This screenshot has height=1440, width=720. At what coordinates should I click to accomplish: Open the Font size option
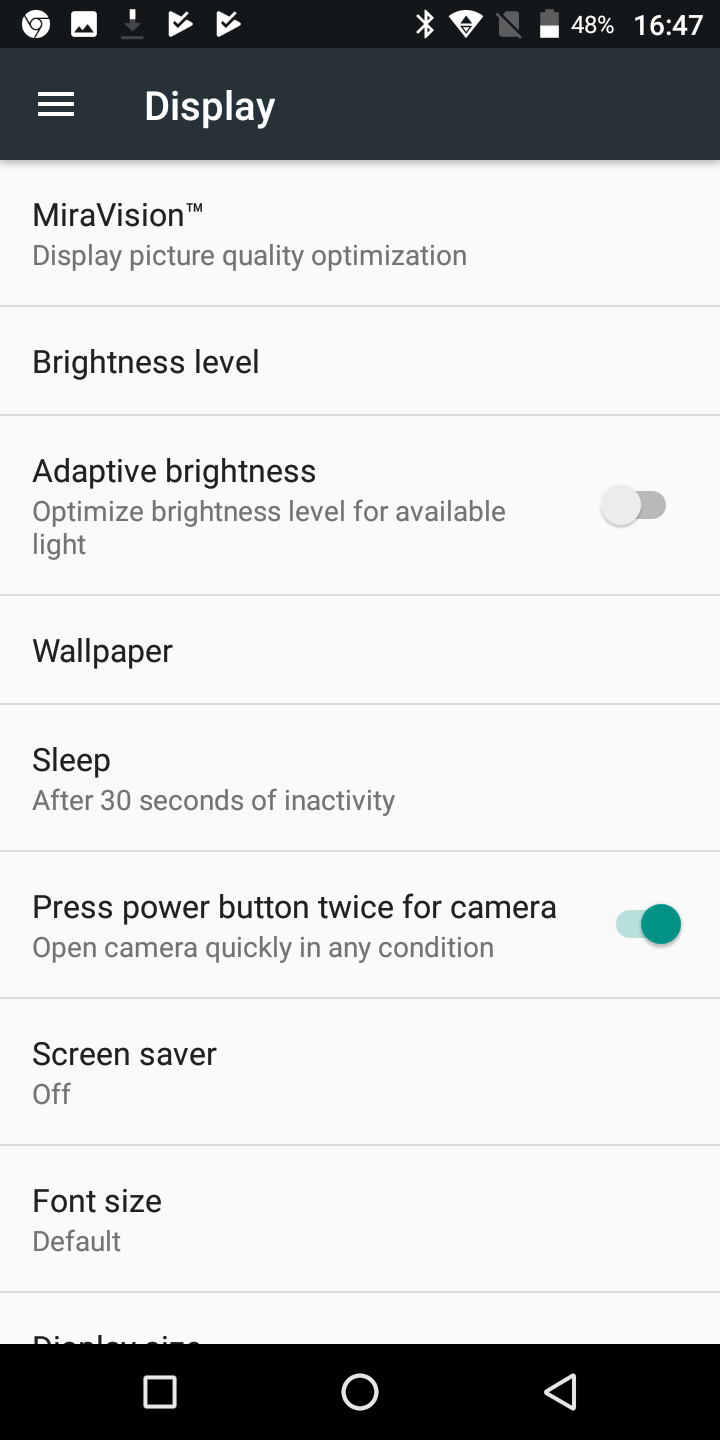(x=360, y=1219)
